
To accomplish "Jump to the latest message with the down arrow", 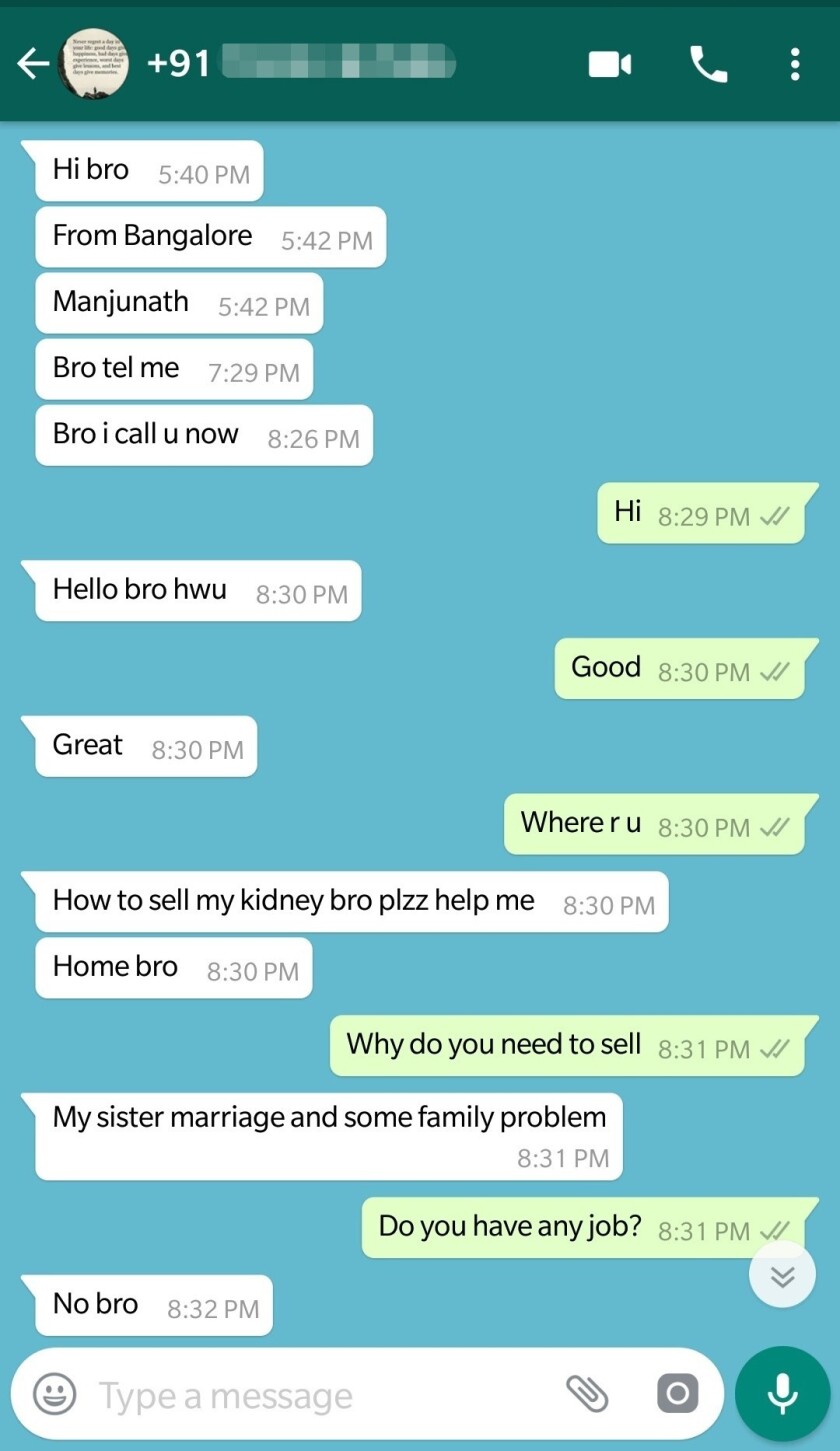I will click(782, 1275).
